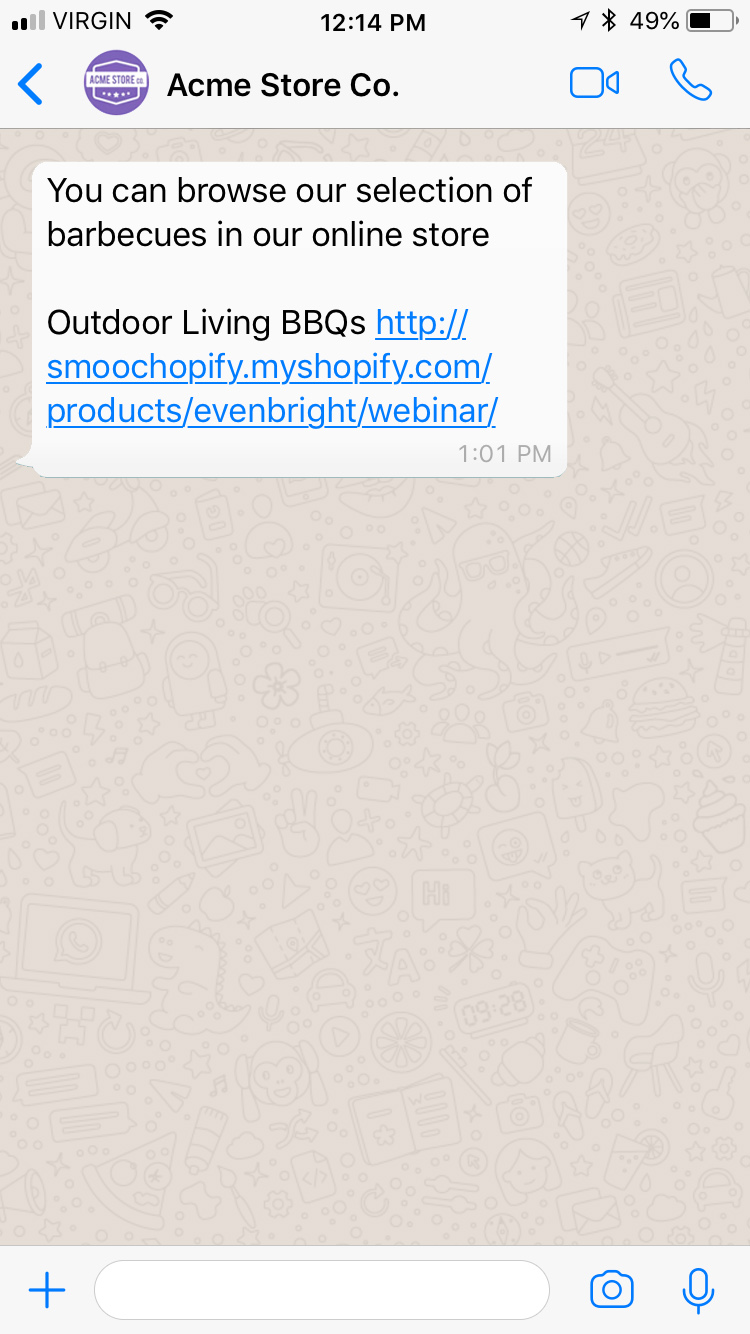Viewport: 750px width, 1334px height.
Task: Go back to the chats list
Action: point(31,84)
